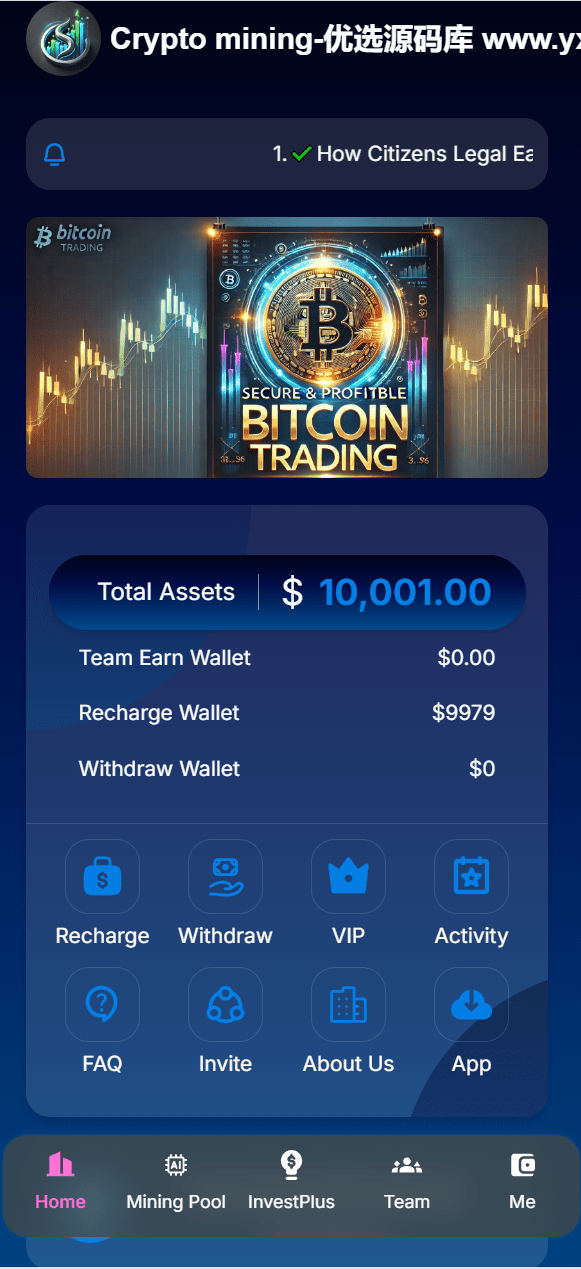Select the Home tab
This screenshot has width=581, height=1269.
coord(61,1183)
